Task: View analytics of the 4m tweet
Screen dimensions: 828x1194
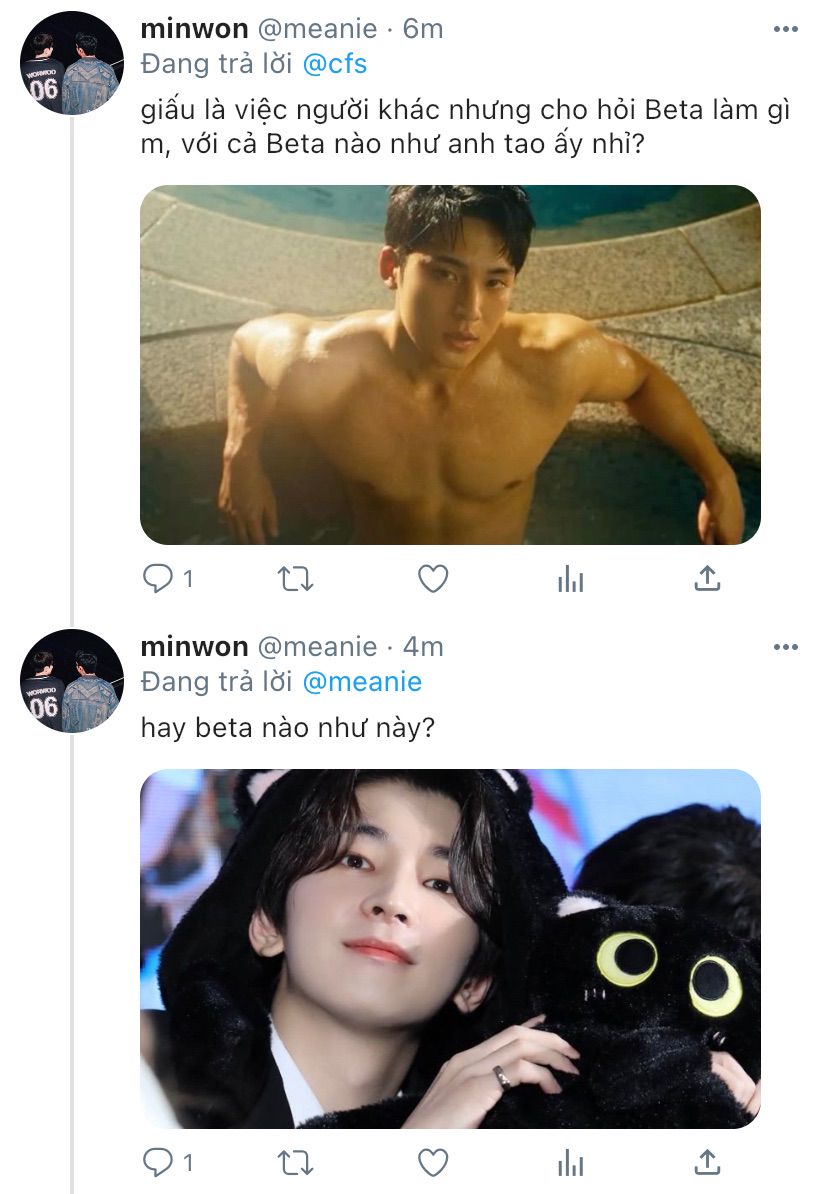Action: click(x=570, y=1162)
